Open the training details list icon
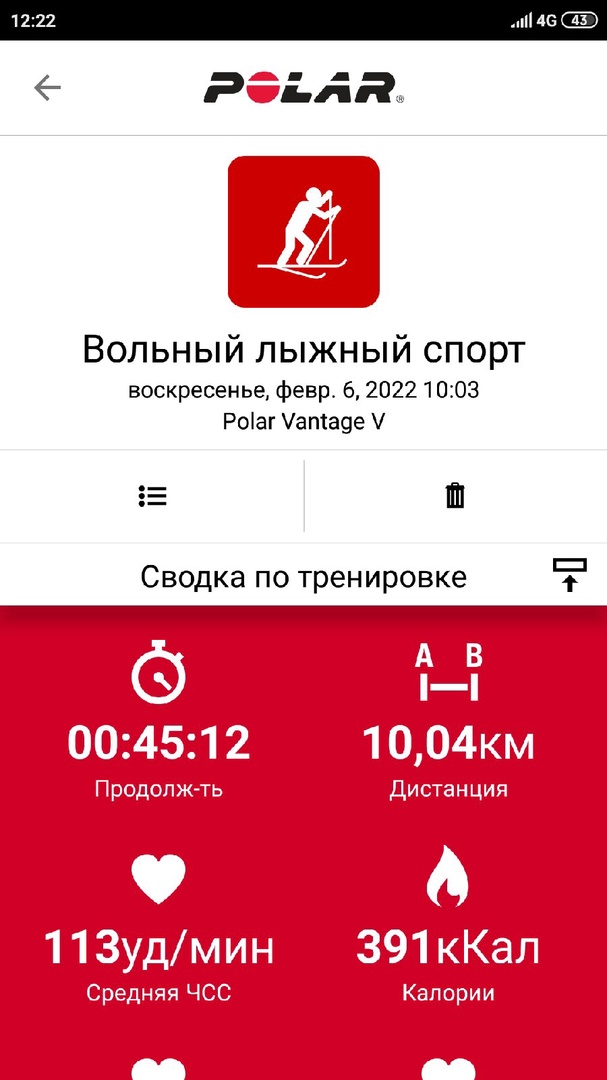 (x=152, y=496)
